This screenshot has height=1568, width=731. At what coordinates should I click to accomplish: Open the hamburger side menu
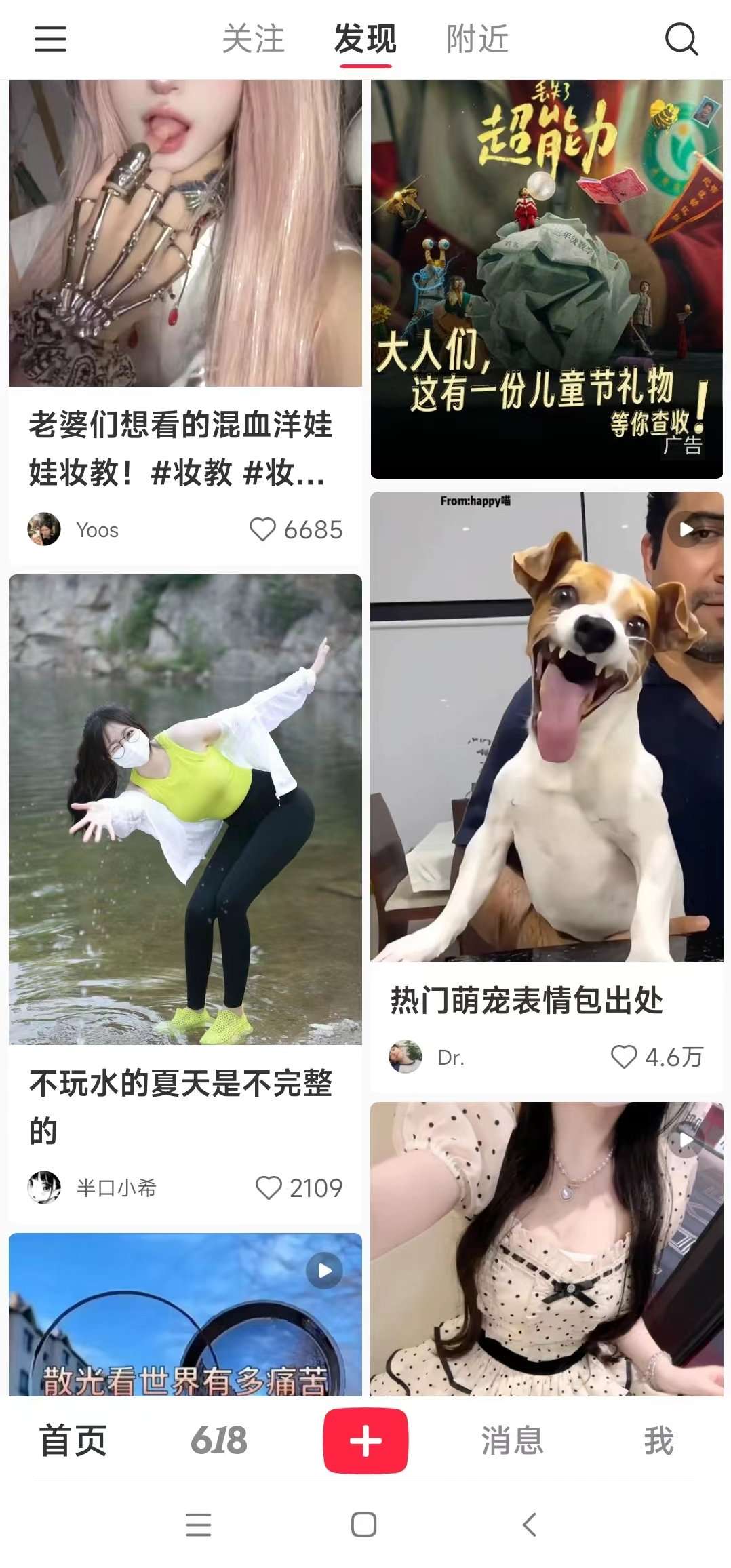click(51, 39)
